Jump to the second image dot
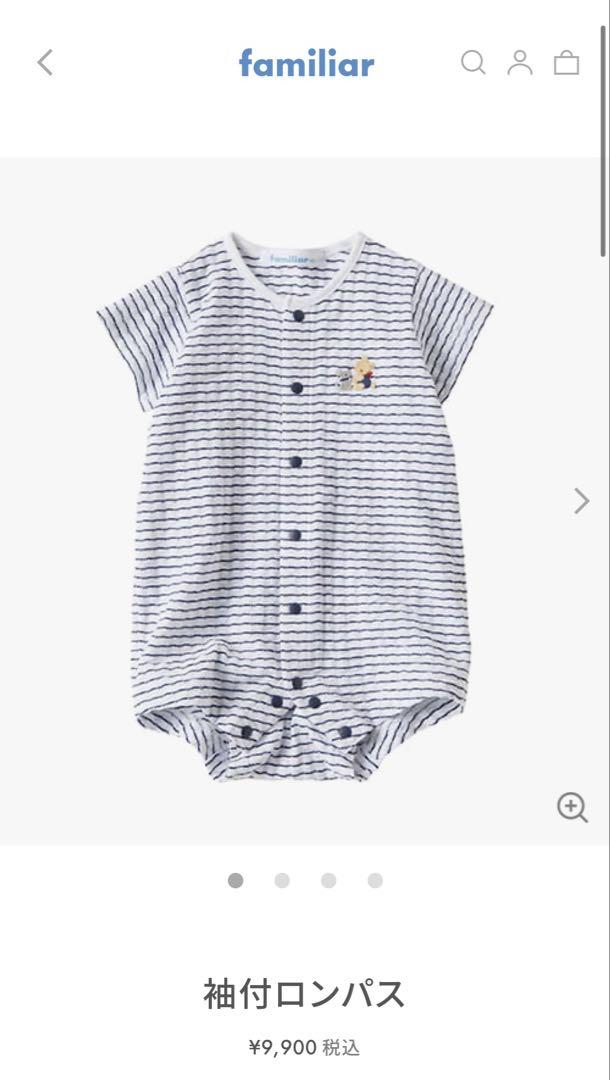This screenshot has height=1080, width=610. (282, 880)
